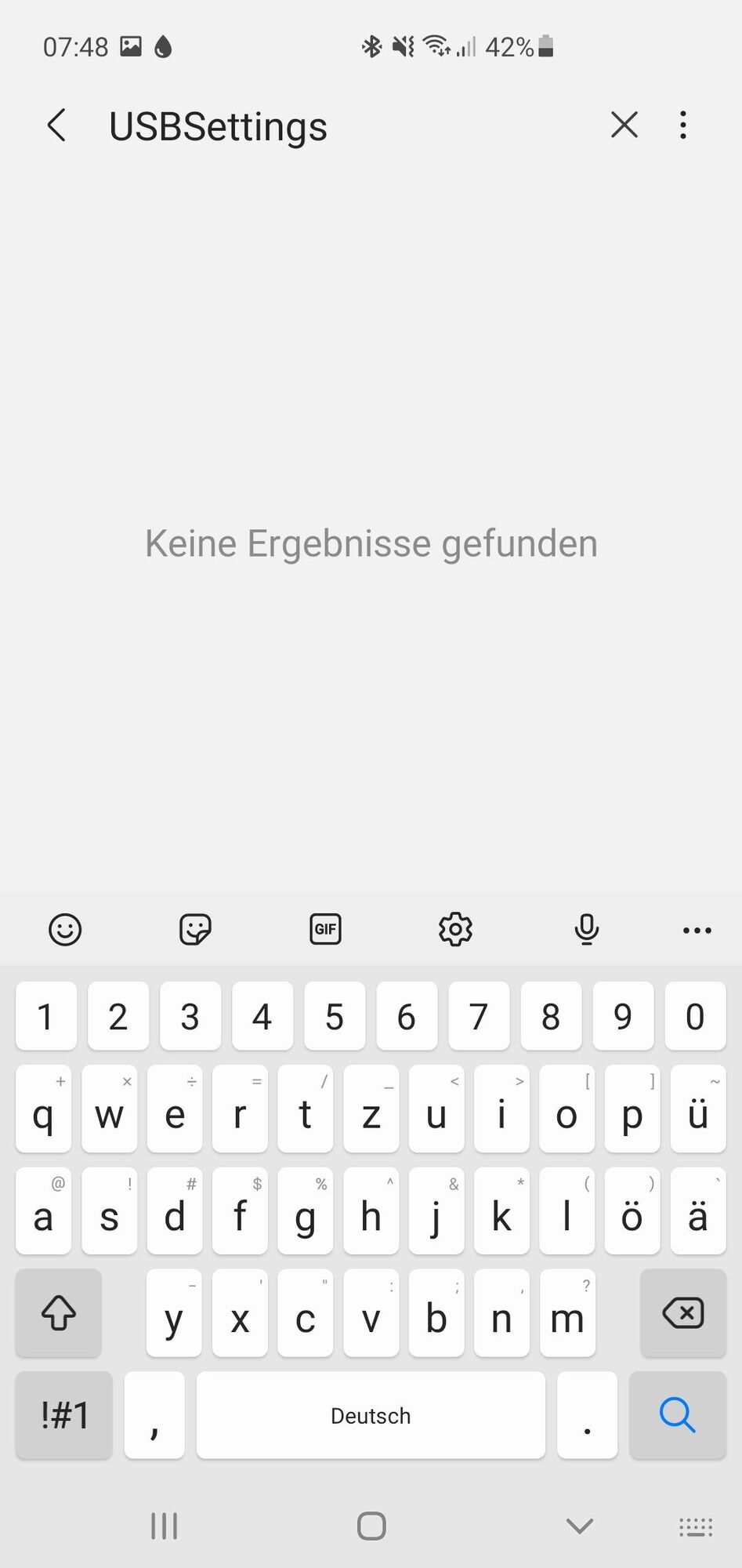Start voice input with the microphone

(x=586, y=930)
